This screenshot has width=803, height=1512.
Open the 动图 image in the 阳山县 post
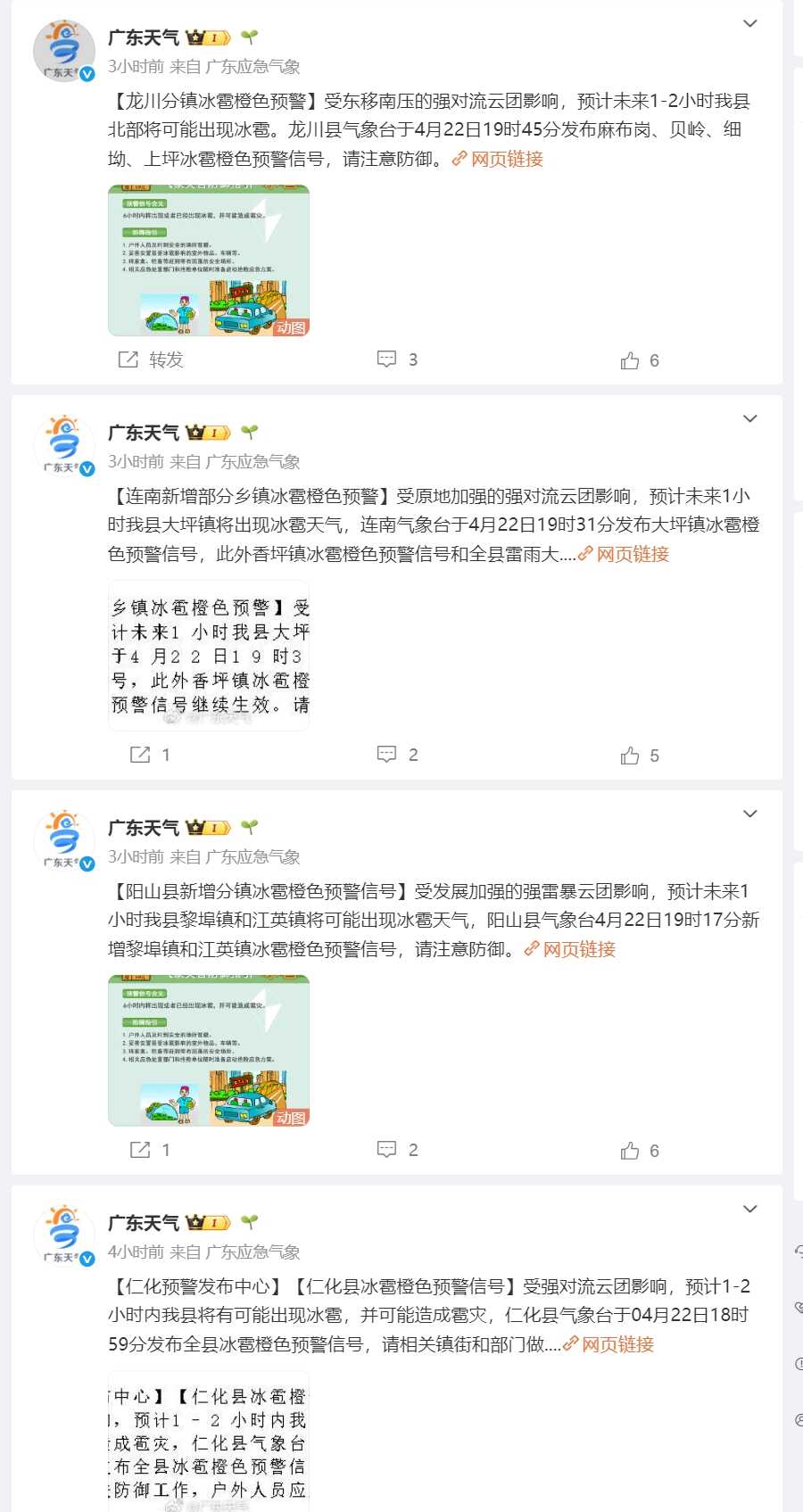[x=209, y=1051]
